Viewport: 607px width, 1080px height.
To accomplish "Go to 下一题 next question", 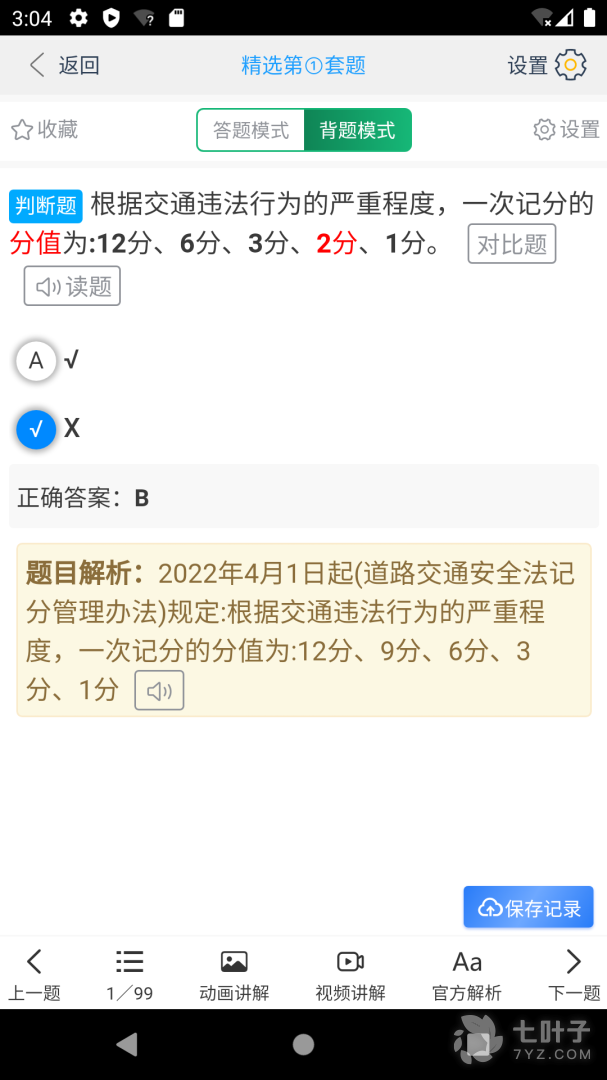I will pyautogui.click(x=574, y=975).
